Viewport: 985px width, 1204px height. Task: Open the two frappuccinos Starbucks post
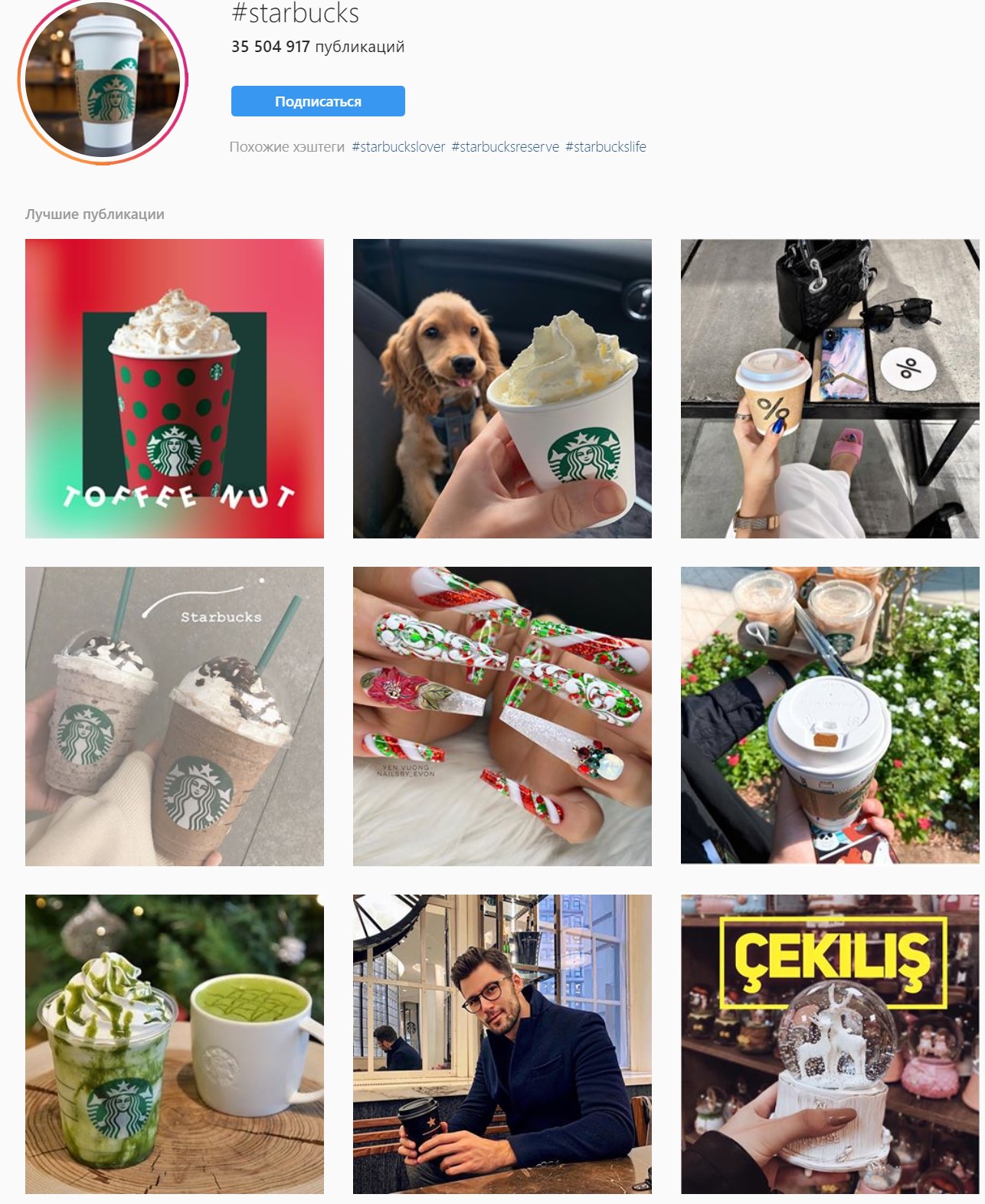[x=175, y=716]
